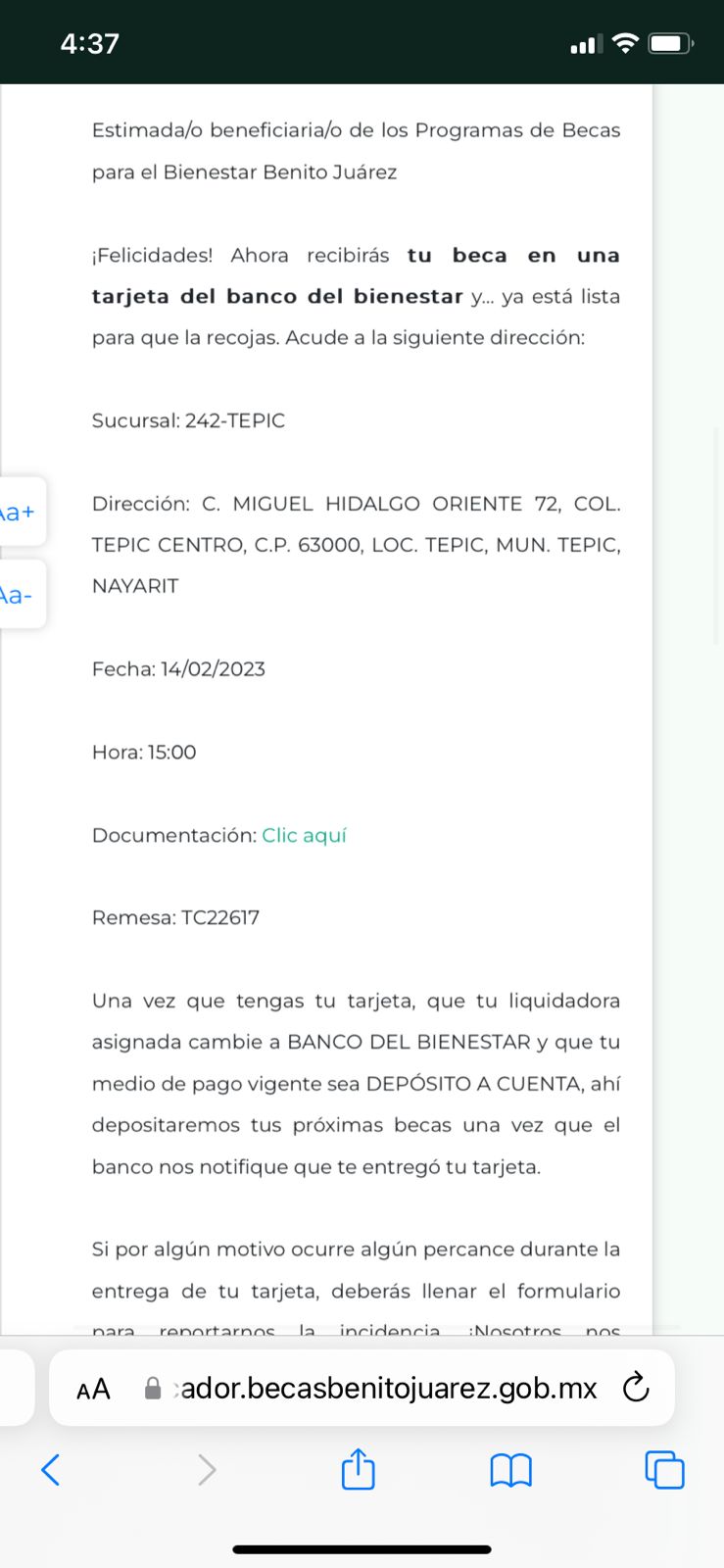Viewport: 724px width, 1568px height.
Task: Share this page
Action: (x=359, y=1469)
